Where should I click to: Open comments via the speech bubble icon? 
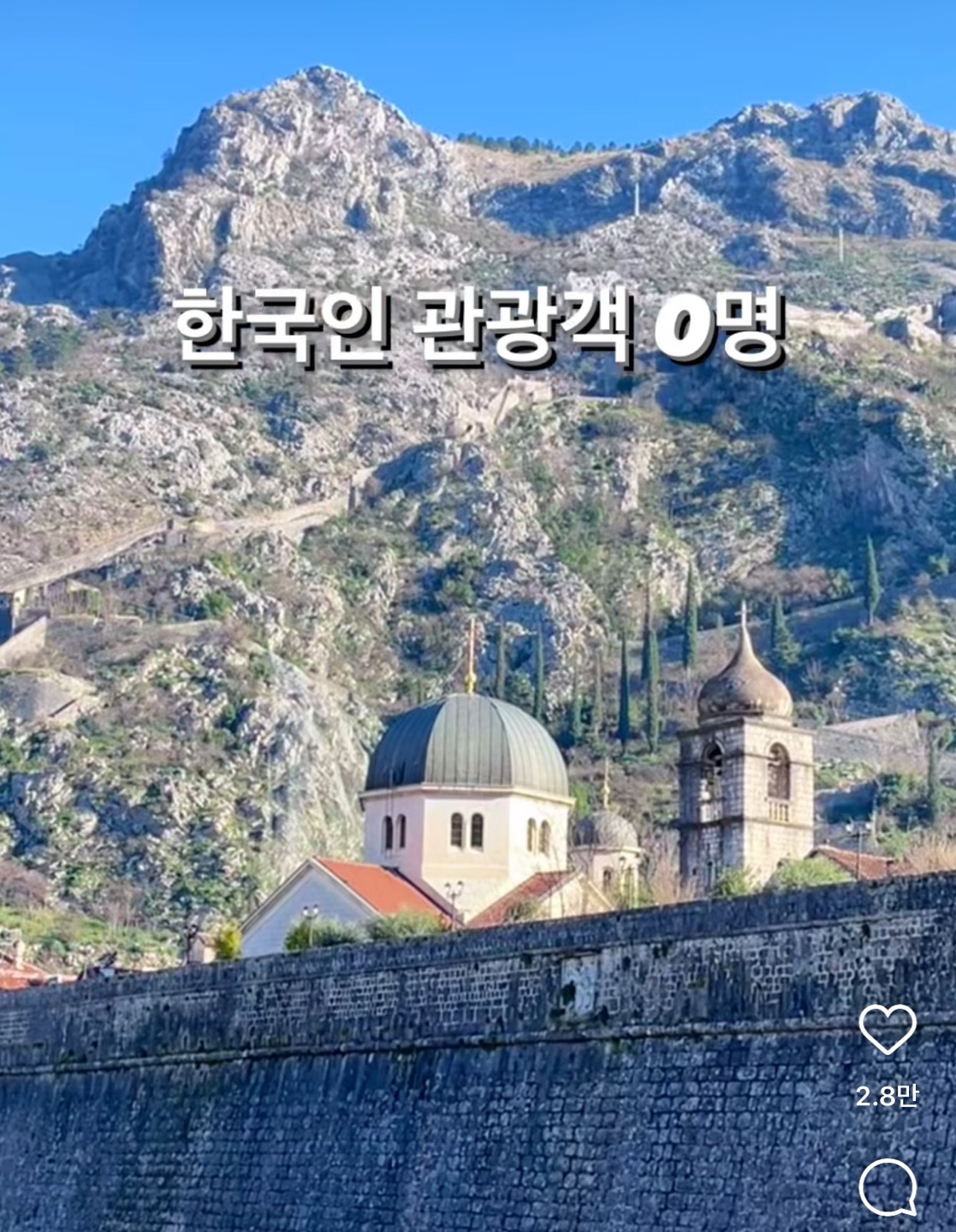click(x=888, y=1188)
